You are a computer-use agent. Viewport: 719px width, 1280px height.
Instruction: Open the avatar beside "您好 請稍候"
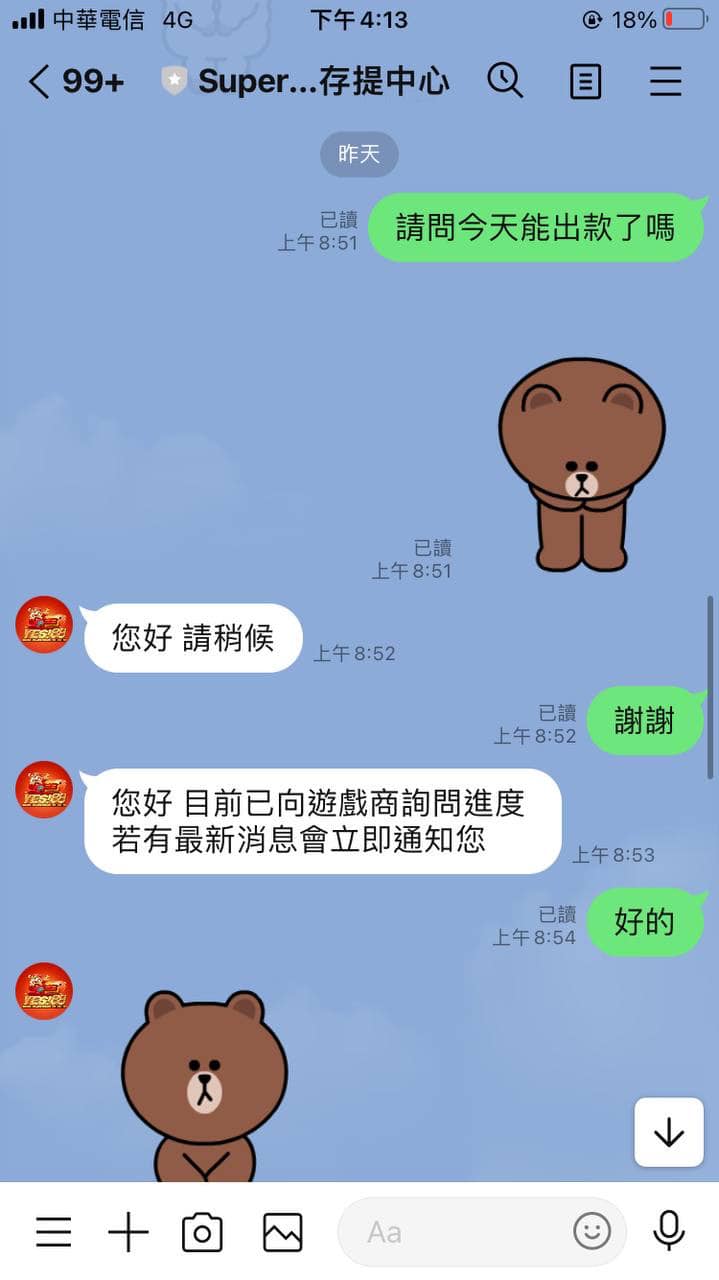(44, 625)
